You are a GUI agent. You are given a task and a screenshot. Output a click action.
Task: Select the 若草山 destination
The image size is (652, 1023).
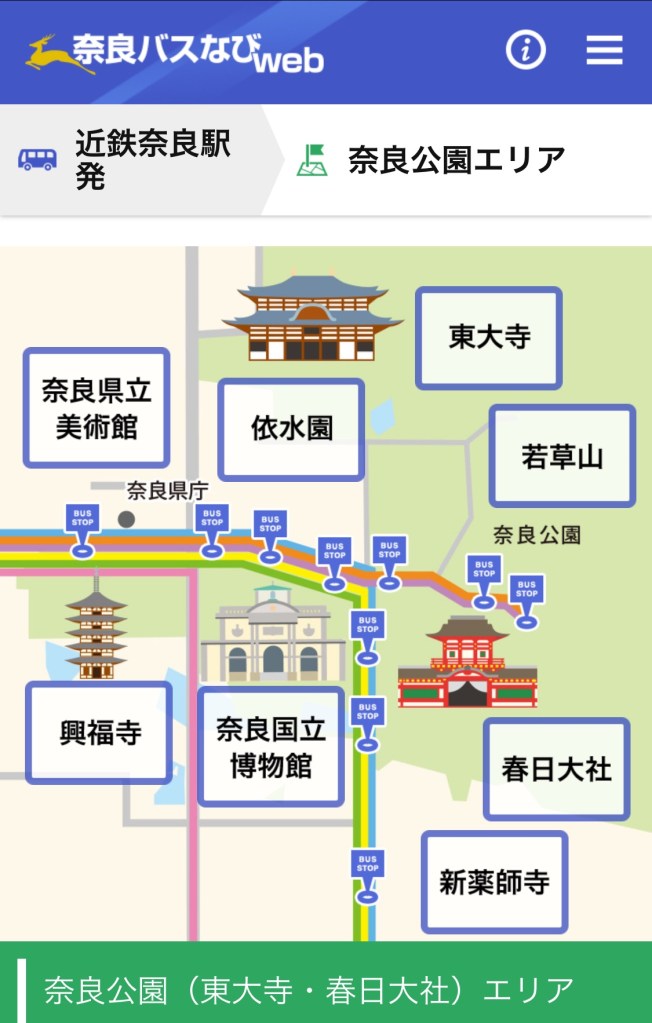coord(562,456)
